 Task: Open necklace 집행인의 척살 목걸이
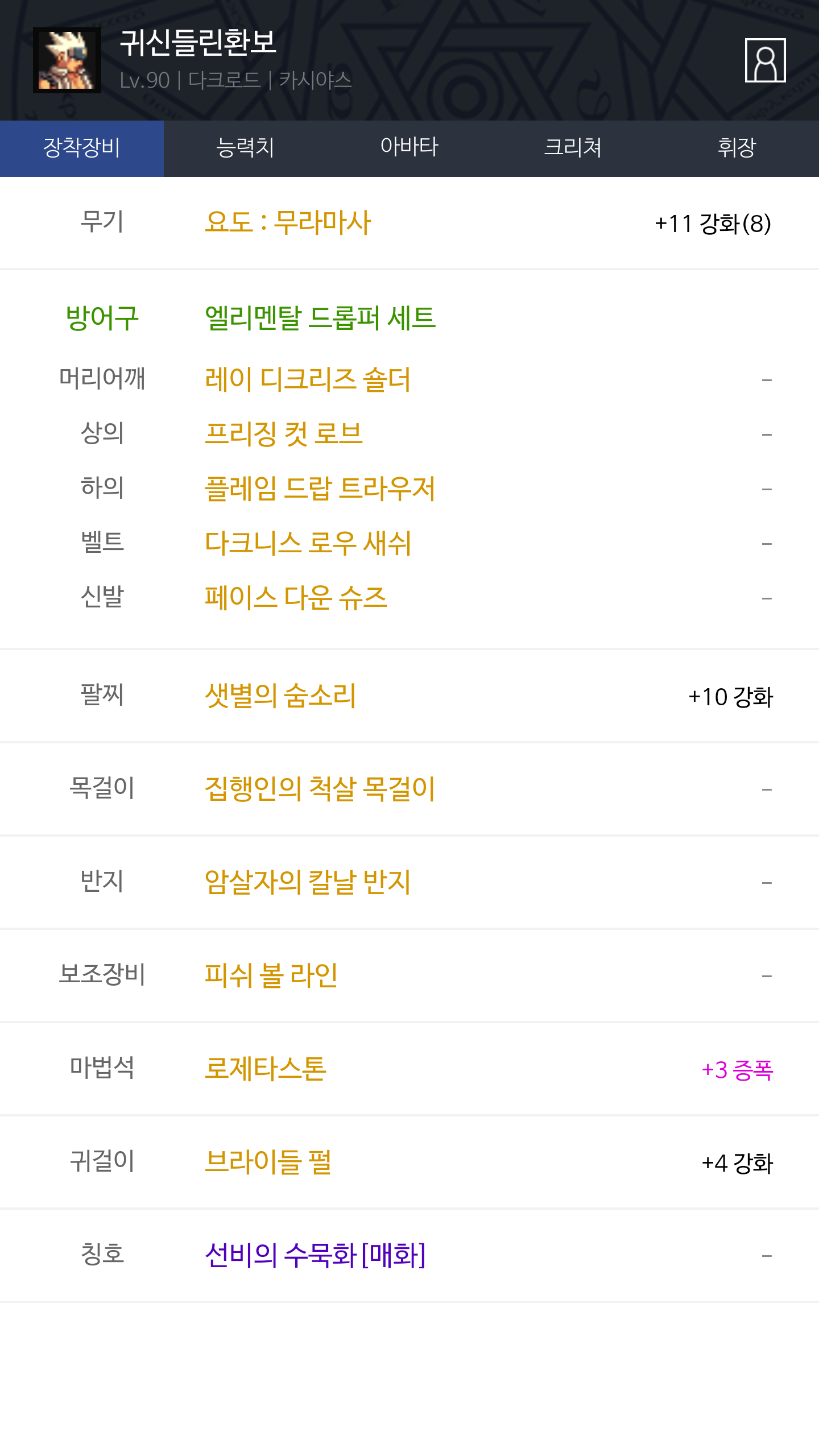click(x=320, y=789)
